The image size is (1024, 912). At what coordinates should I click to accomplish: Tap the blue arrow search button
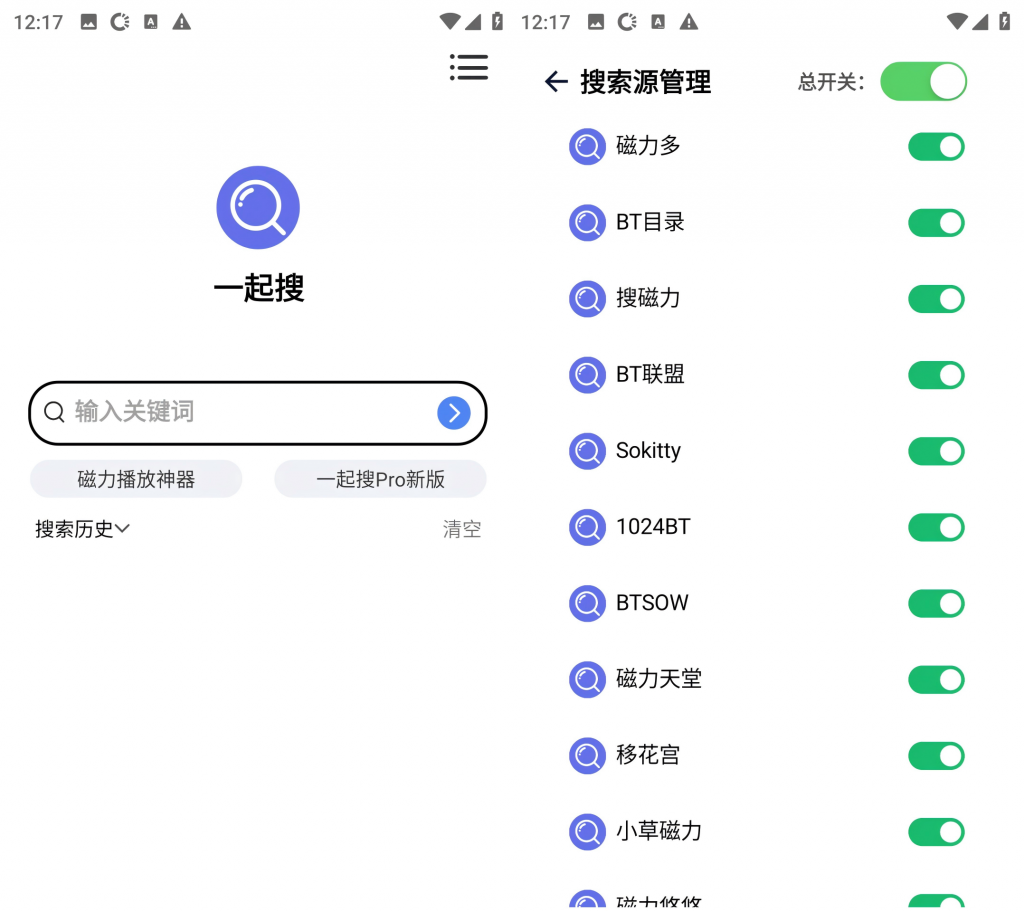453,412
